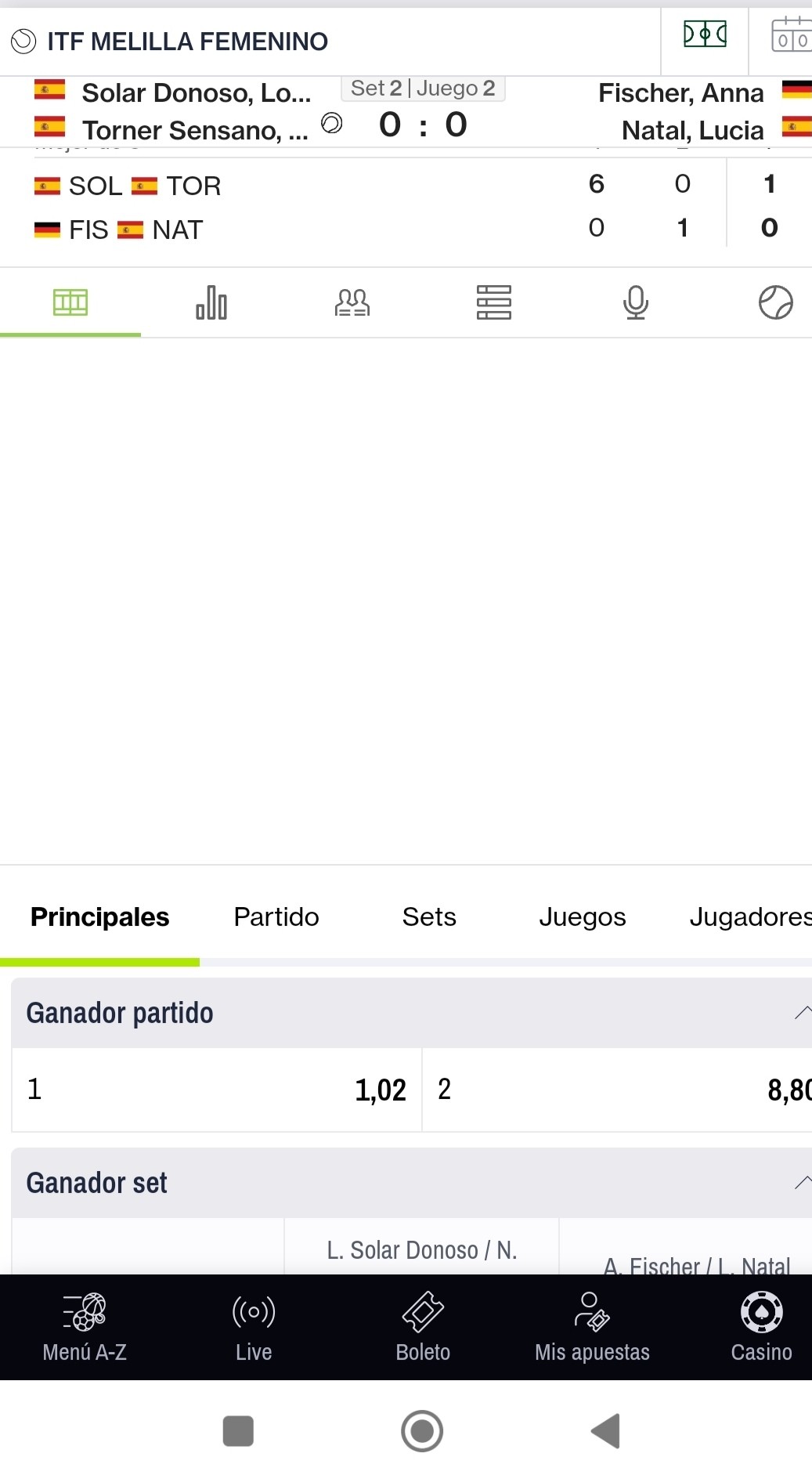Go to the Live section
Screen dimensions: 812x1482
point(254,1327)
